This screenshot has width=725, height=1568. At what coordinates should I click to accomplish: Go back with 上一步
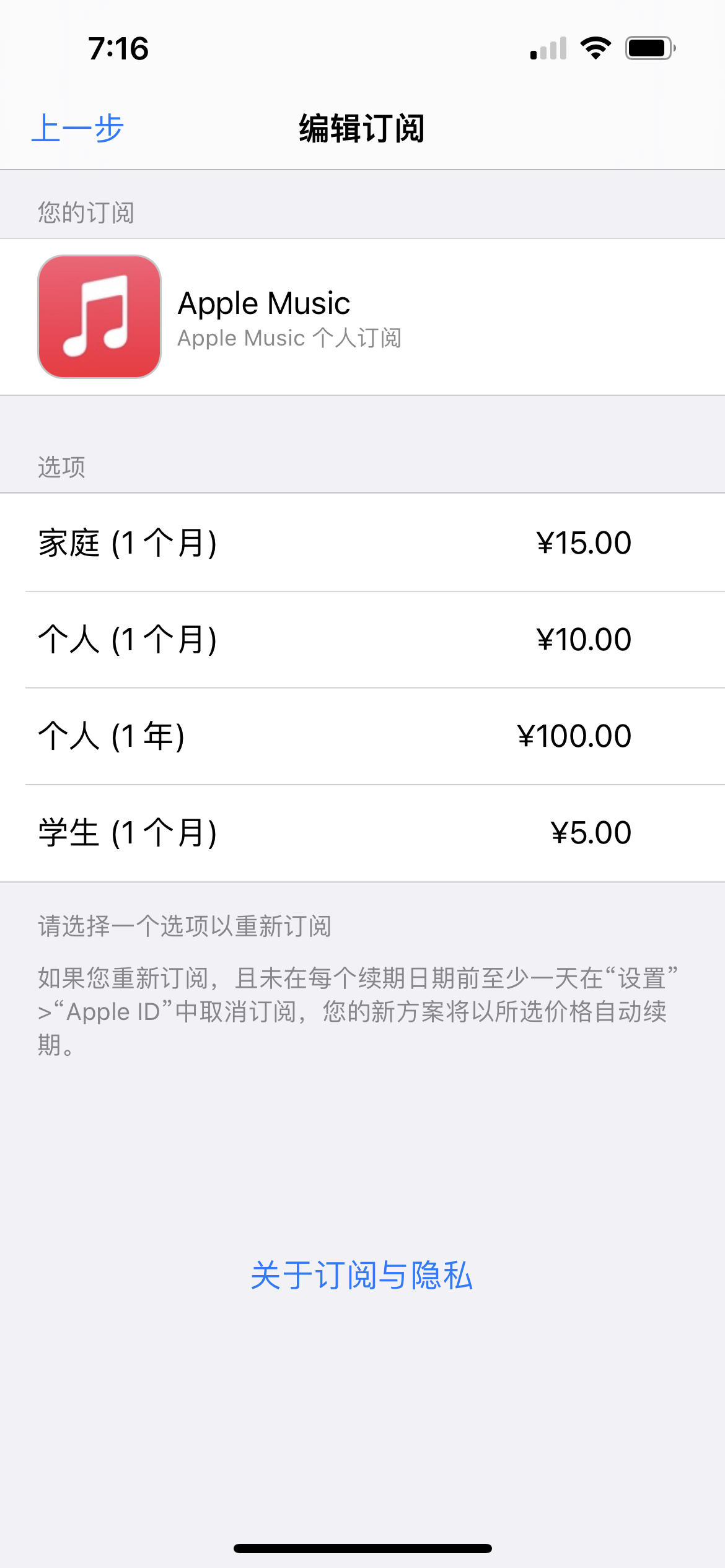point(78,129)
